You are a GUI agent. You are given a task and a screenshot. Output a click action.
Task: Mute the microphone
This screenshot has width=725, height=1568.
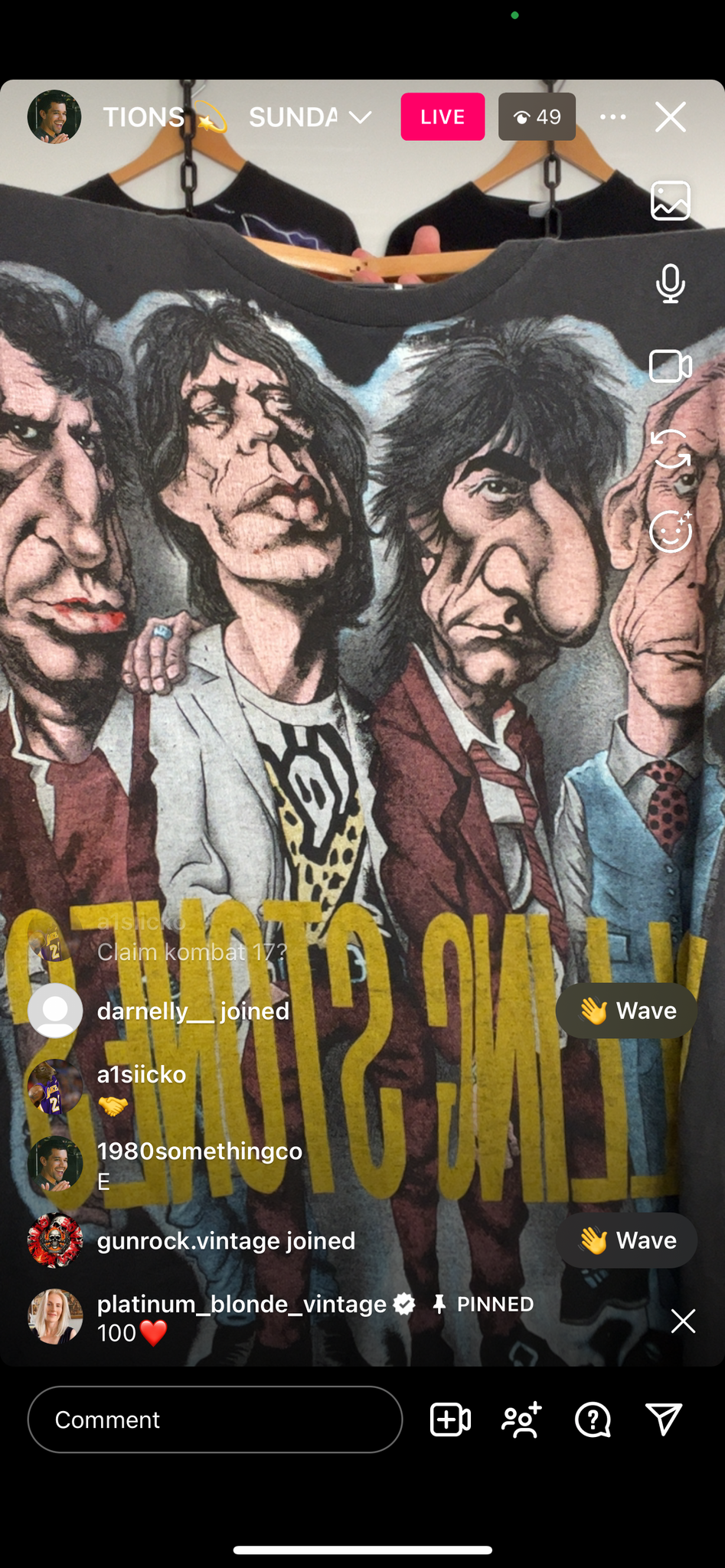click(x=671, y=283)
